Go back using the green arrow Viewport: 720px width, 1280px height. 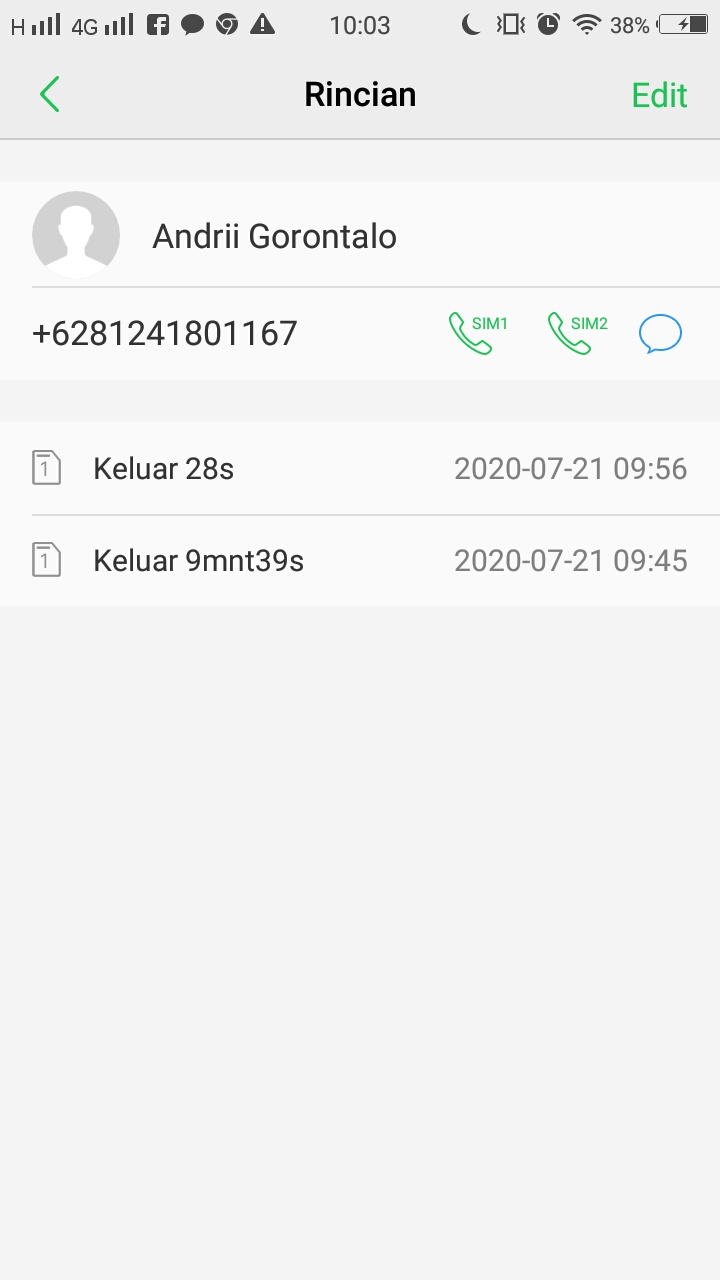tap(50, 95)
